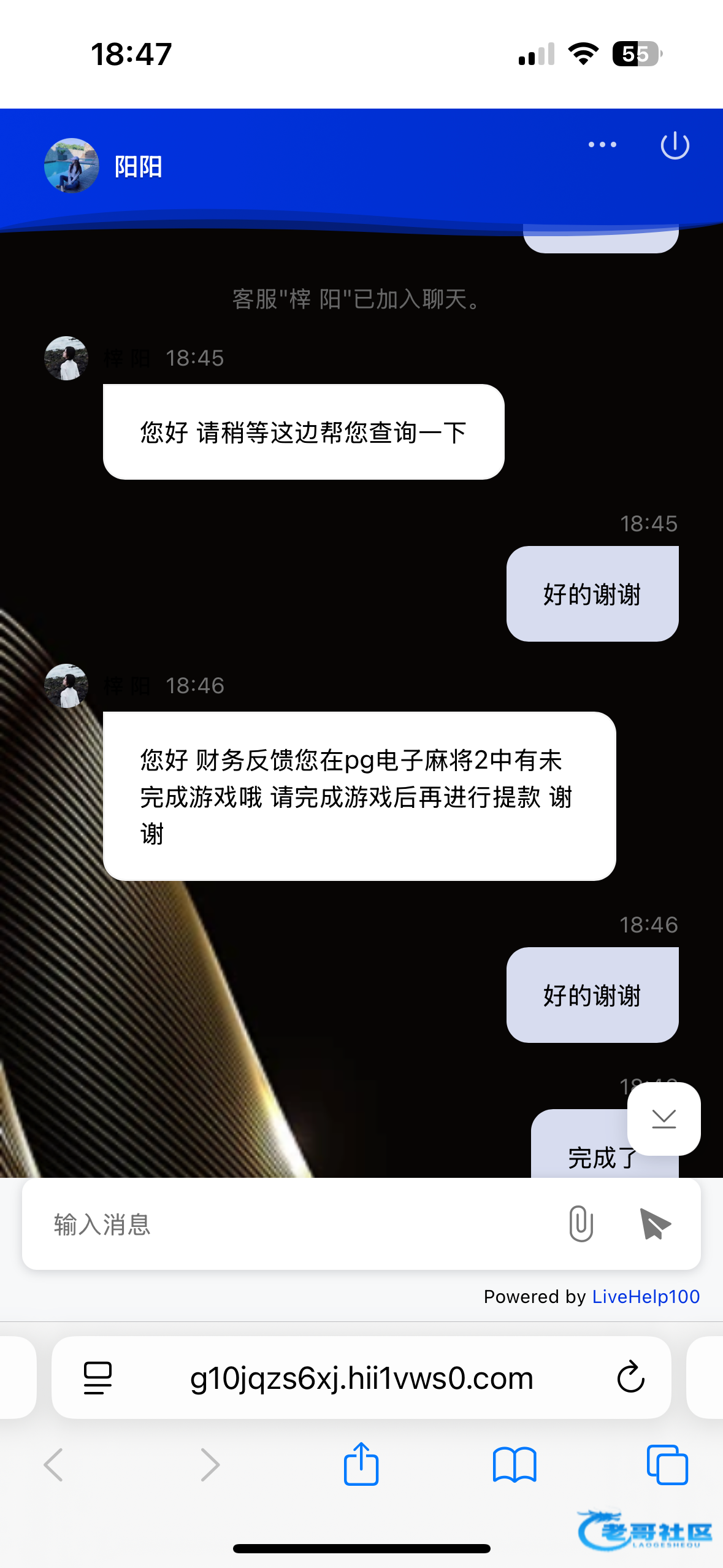723x1568 pixels.
Task: Attach a file with the paperclip
Action: click(x=581, y=1224)
